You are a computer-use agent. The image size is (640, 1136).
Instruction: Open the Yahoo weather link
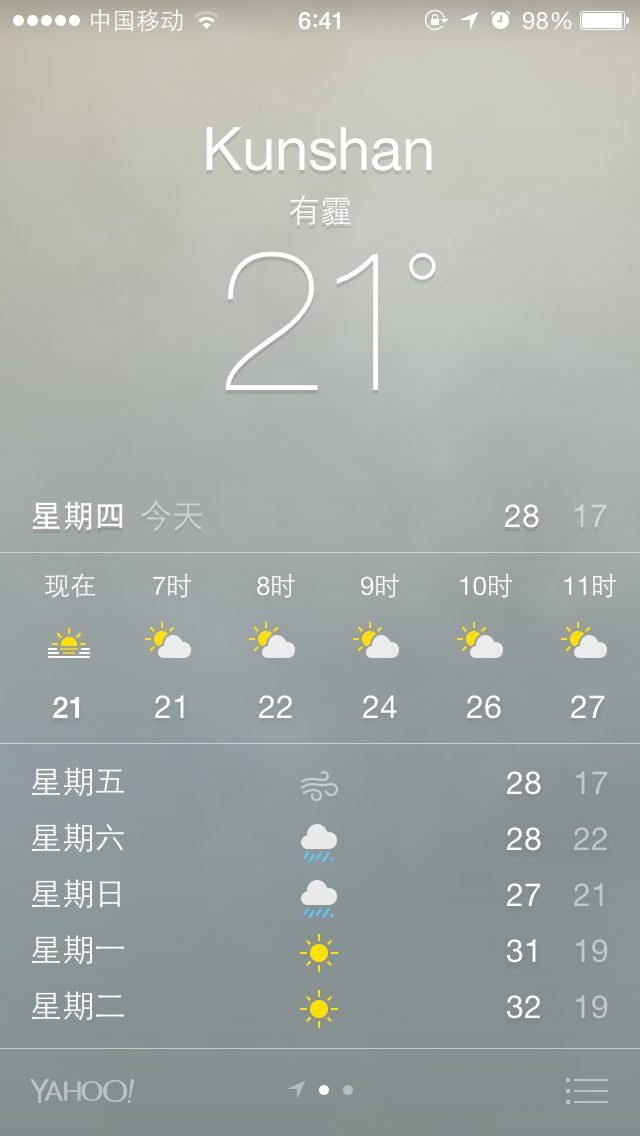[82, 1090]
